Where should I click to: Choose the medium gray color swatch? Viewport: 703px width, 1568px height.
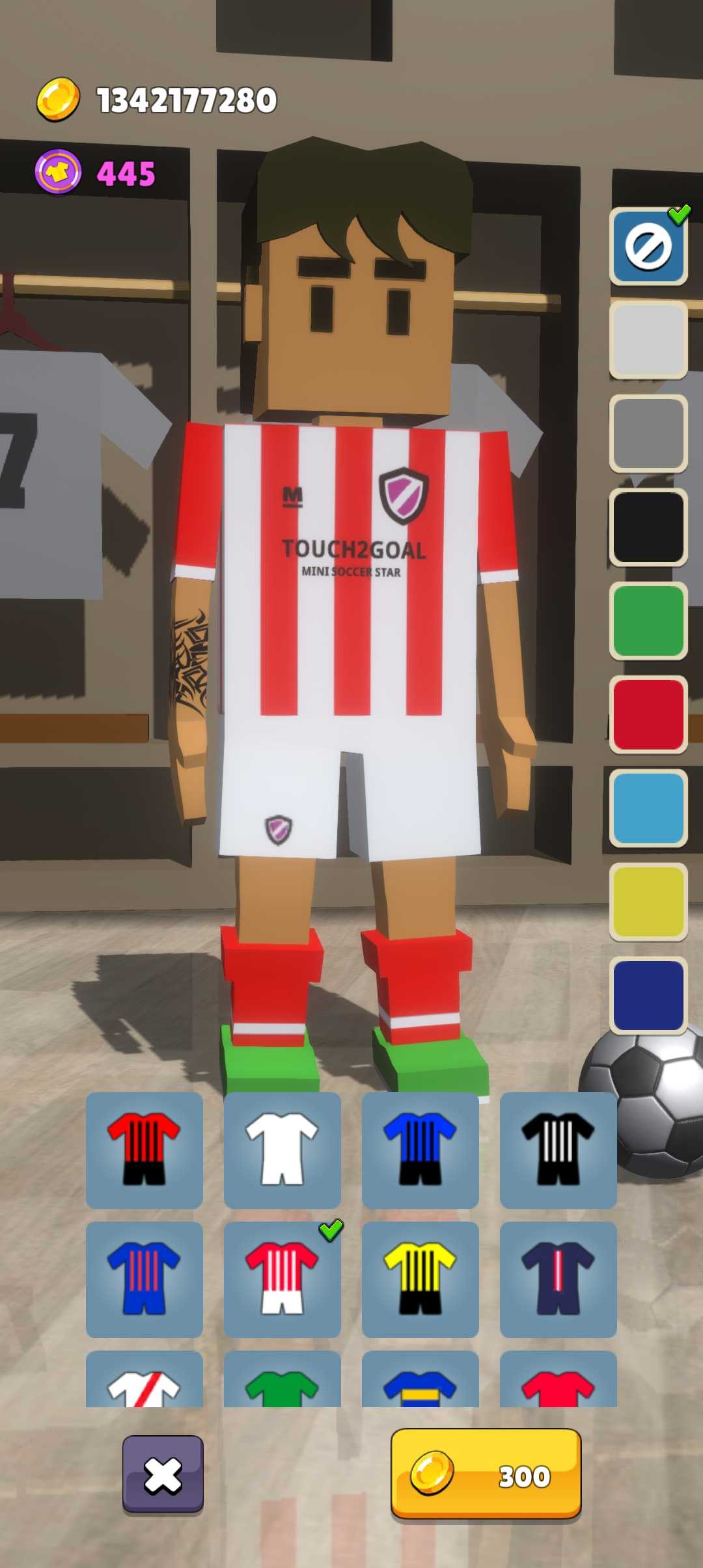pos(648,434)
